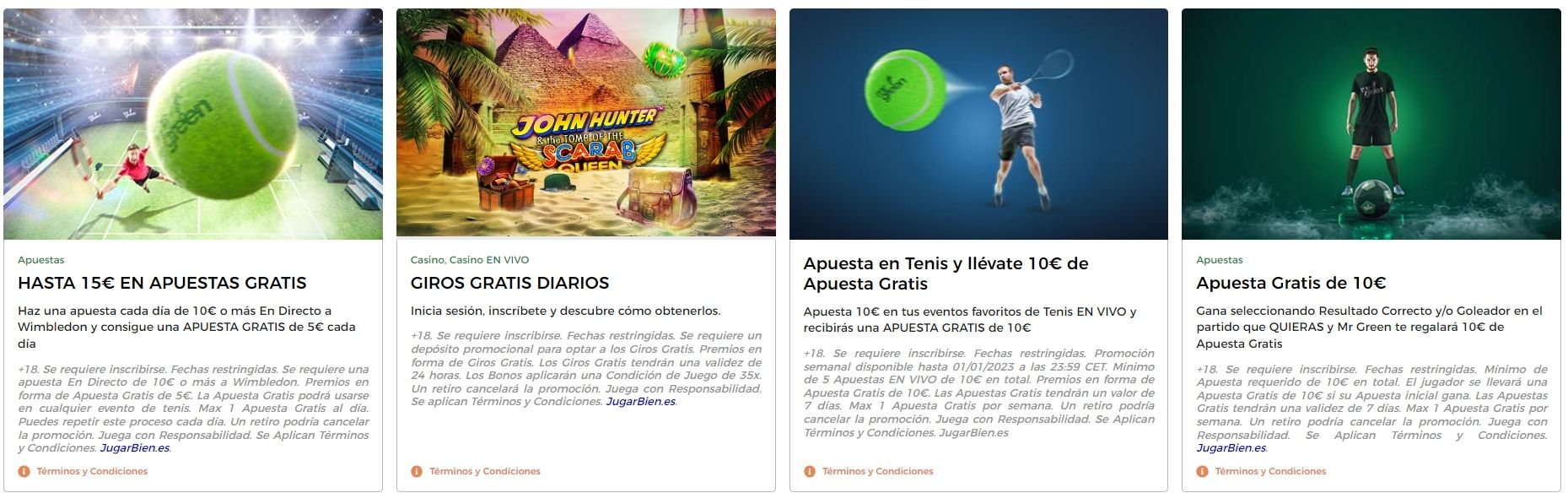This screenshot has height=493, width=1568.
Task: View Términos y Condiciones for Tenis EN VIVO offer
Action: click(877, 471)
